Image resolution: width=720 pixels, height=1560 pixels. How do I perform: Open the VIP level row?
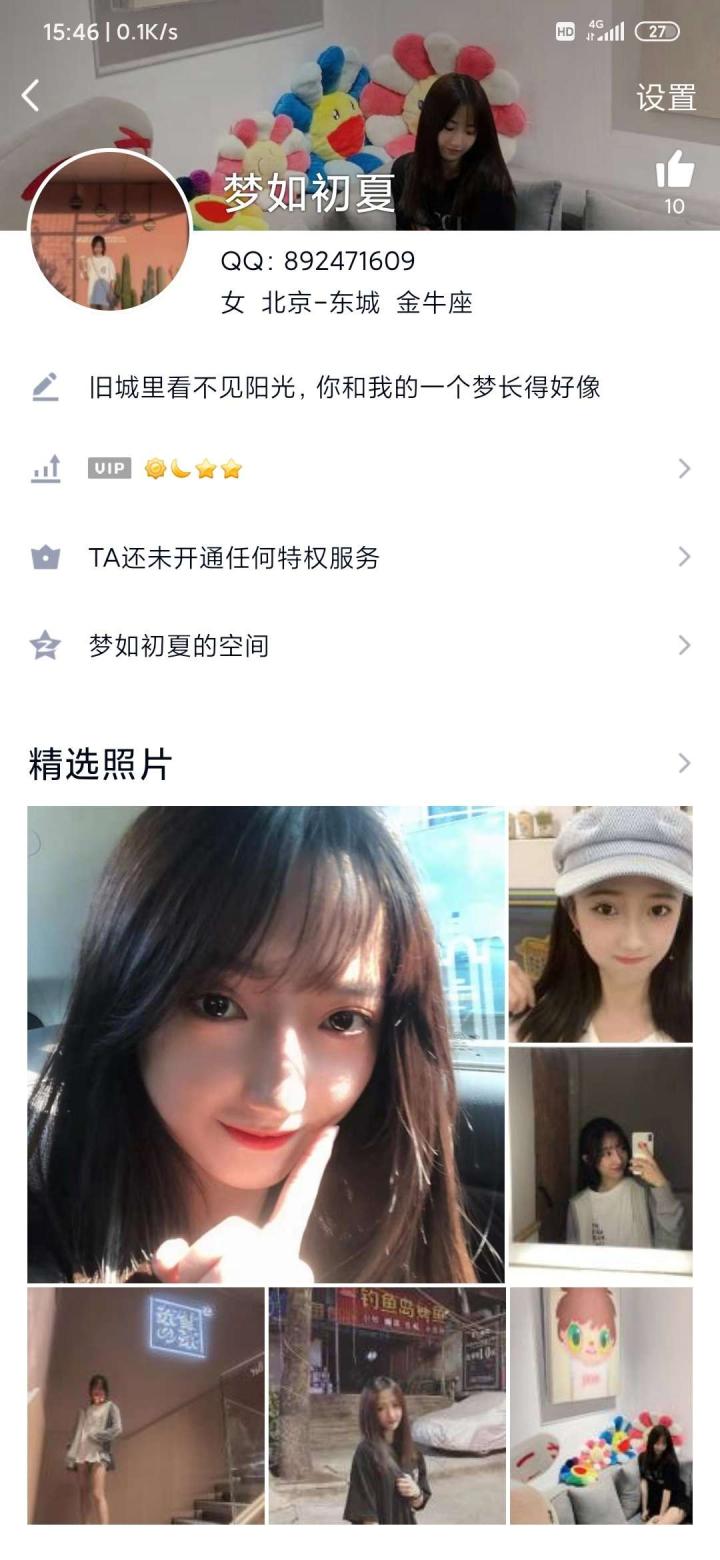click(x=360, y=468)
